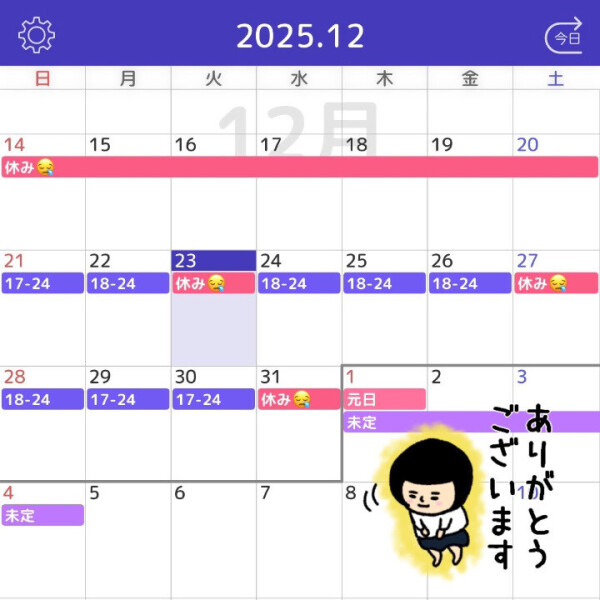Open the 元日 holiday on January 1
The height and width of the screenshot is (600, 600).
point(384,400)
